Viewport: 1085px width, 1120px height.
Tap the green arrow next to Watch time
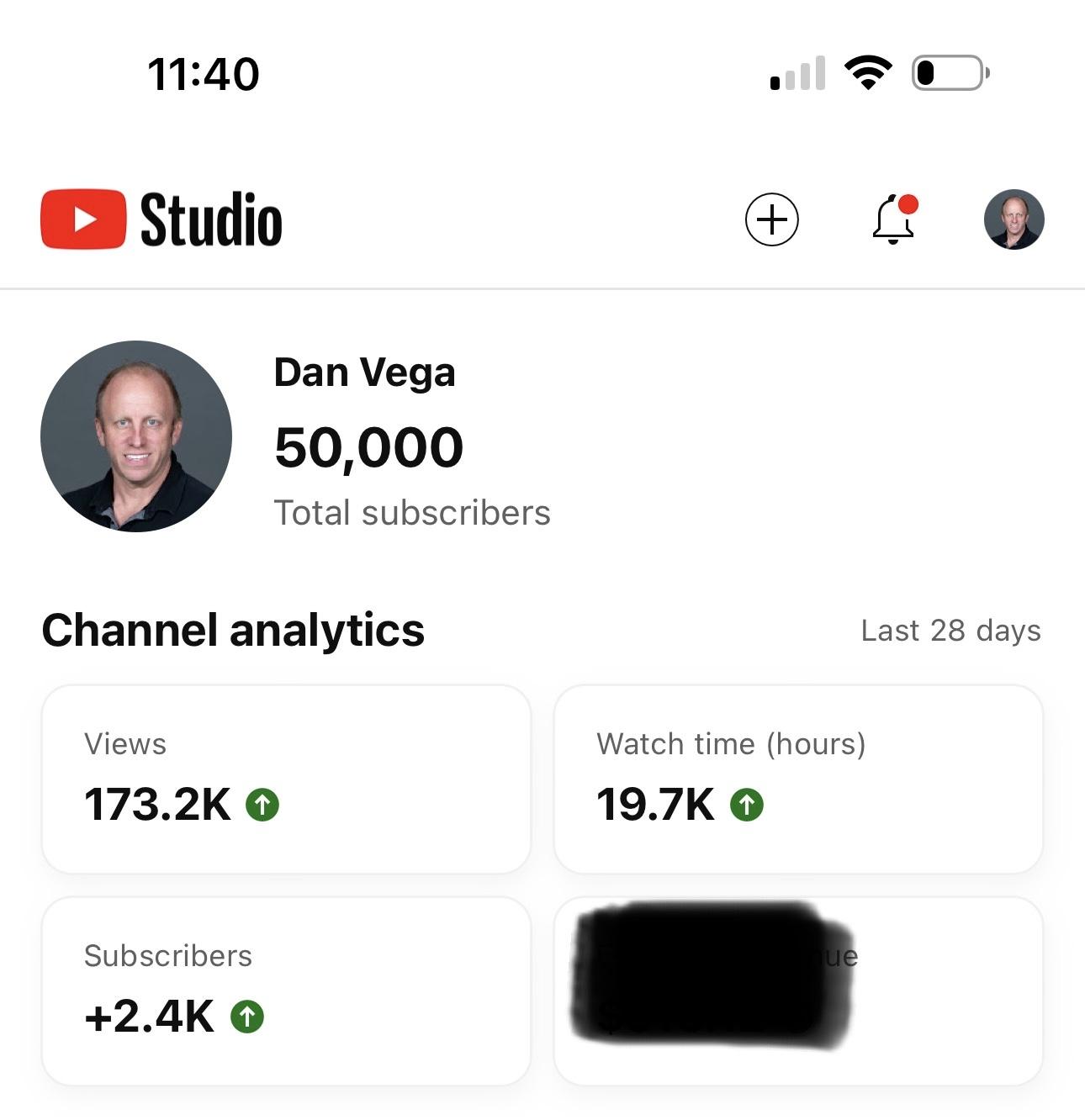click(x=747, y=806)
